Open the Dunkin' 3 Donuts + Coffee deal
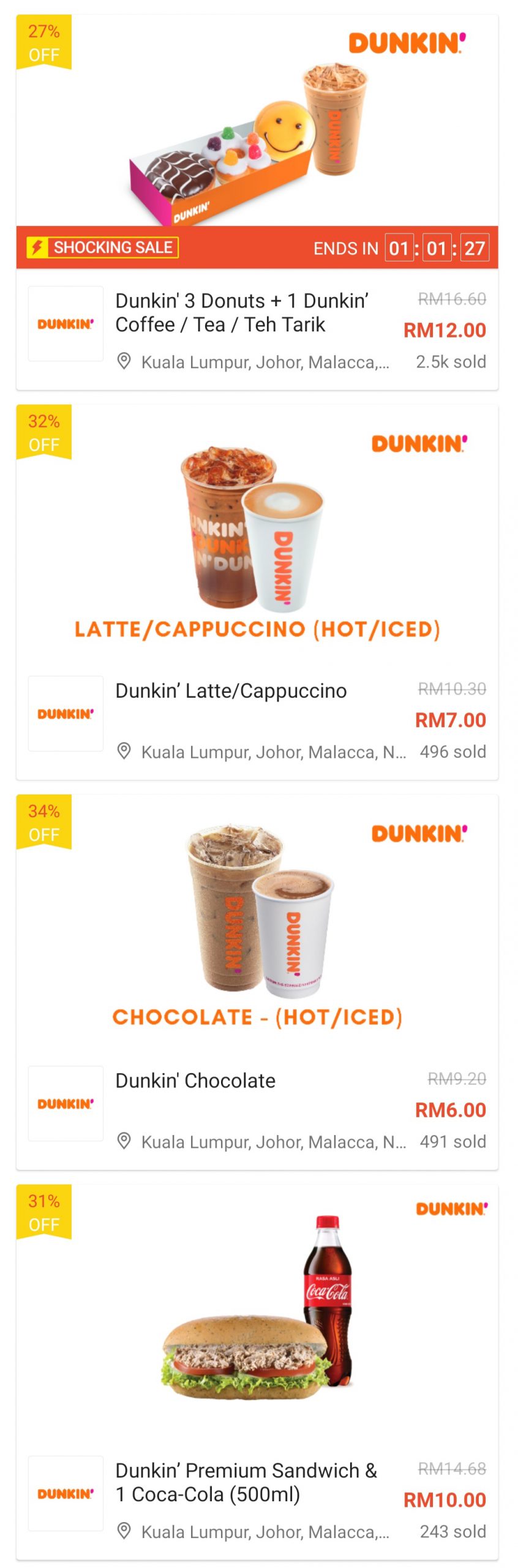518x1568 pixels. [241, 312]
